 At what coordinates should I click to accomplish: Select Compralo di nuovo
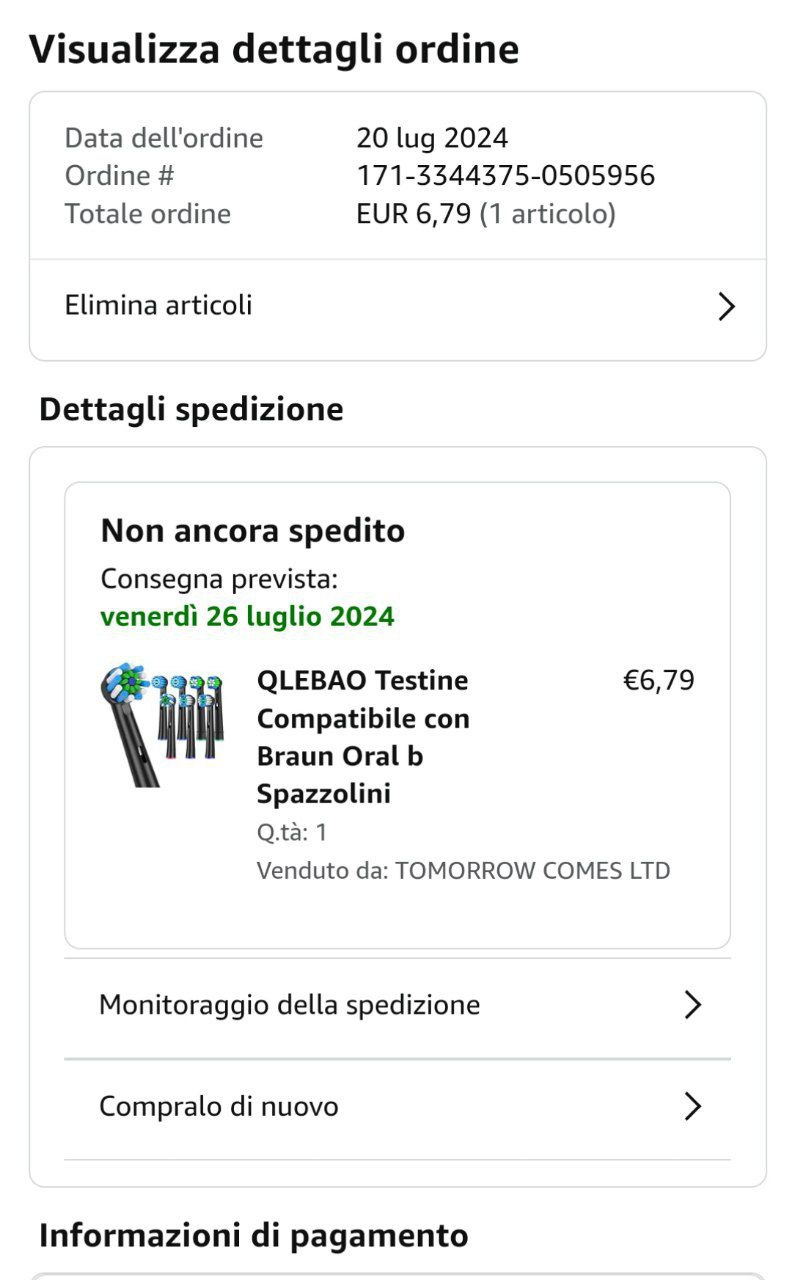pos(397,1107)
